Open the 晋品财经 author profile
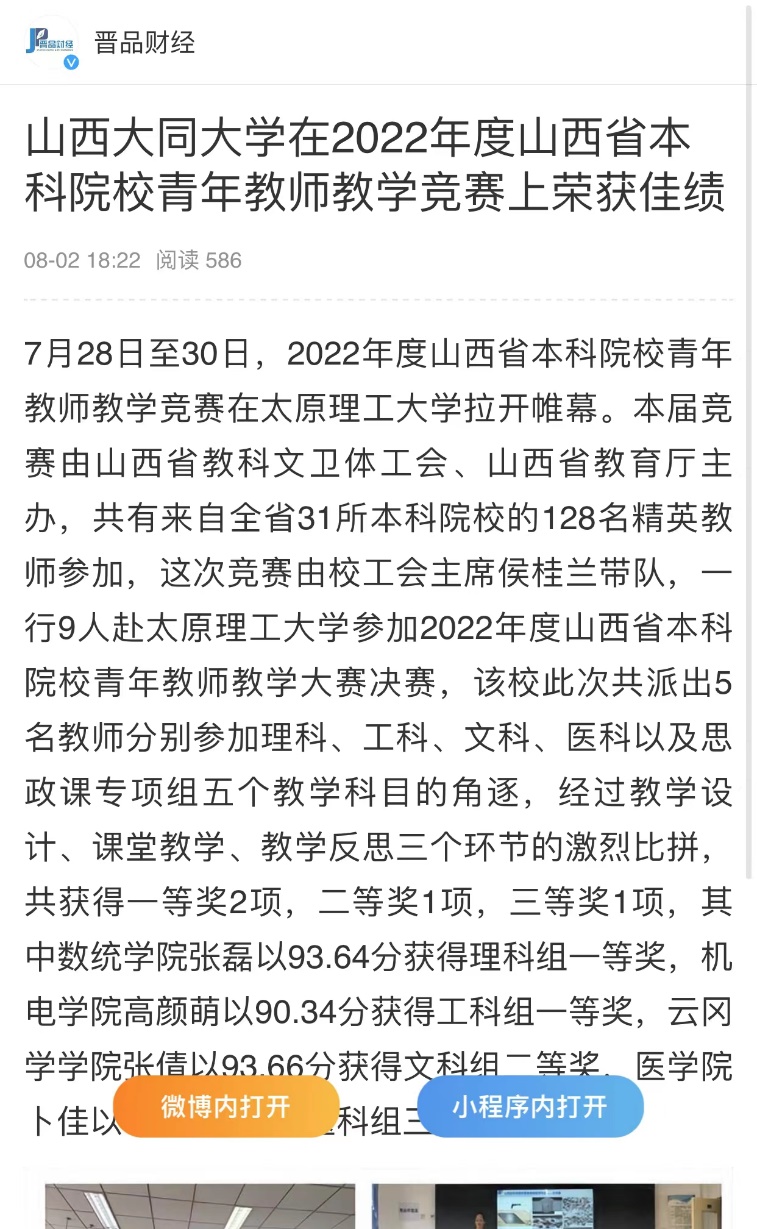This screenshot has height=1229, width=757. (x=144, y=42)
